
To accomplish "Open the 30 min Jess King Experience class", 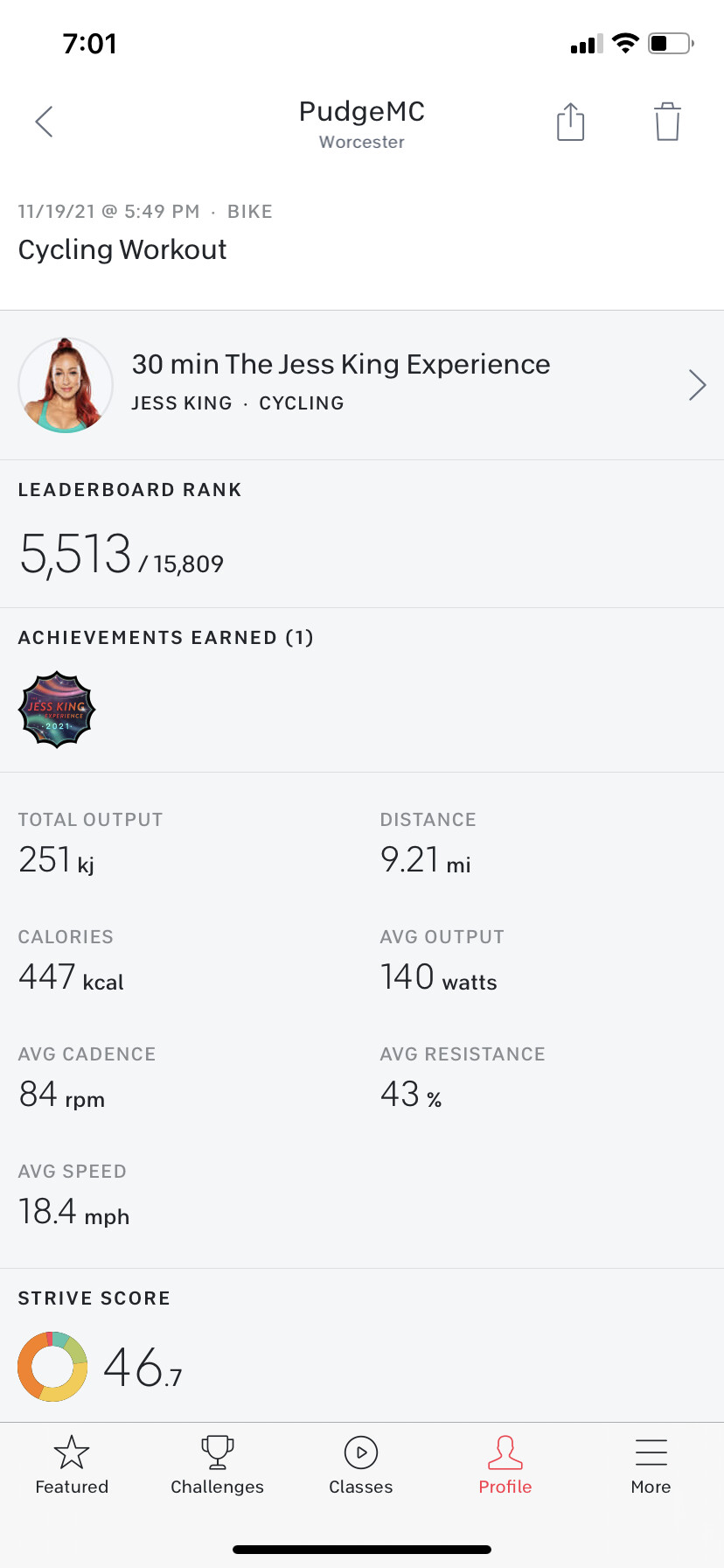I will [x=362, y=385].
